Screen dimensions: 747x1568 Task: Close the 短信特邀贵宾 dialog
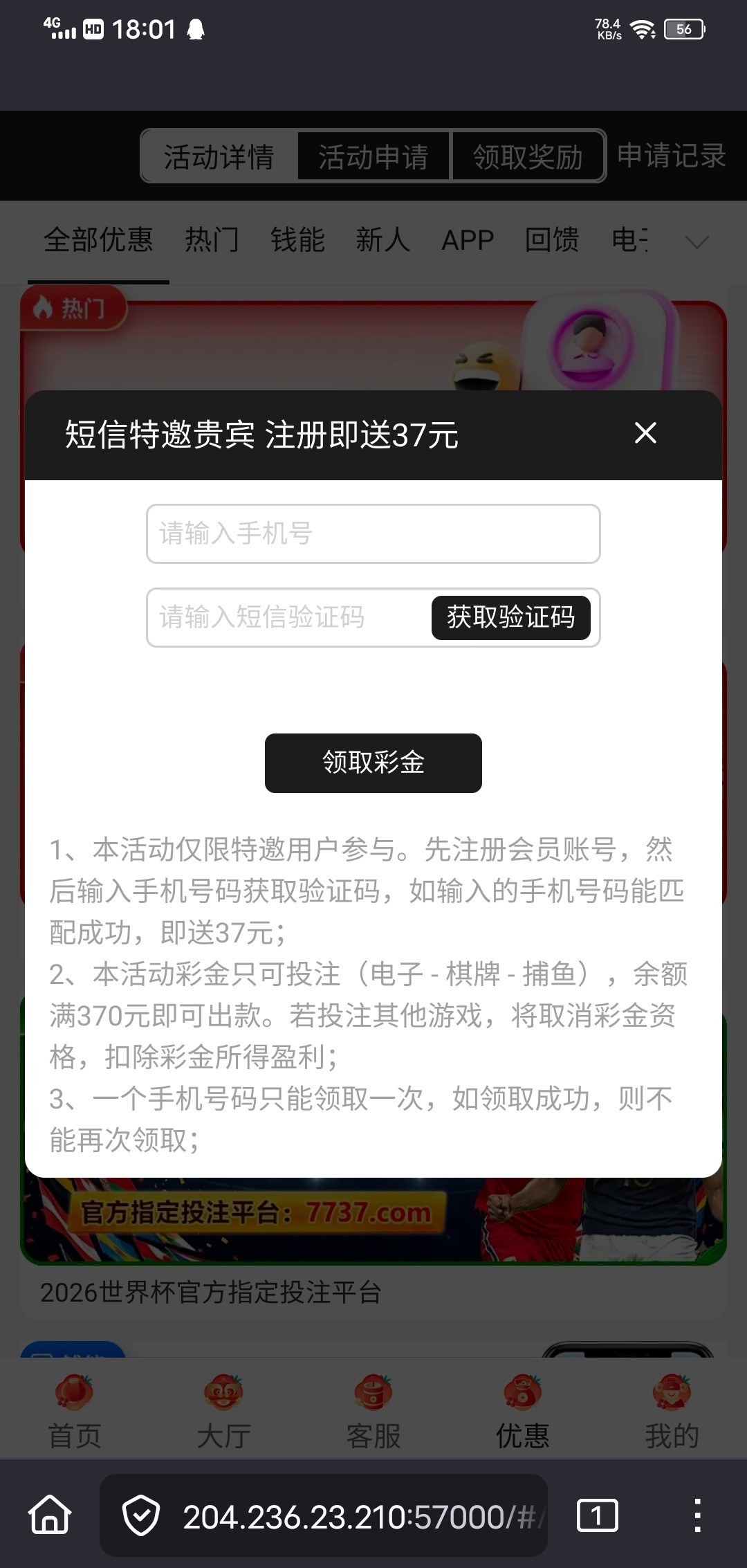pyautogui.click(x=645, y=434)
